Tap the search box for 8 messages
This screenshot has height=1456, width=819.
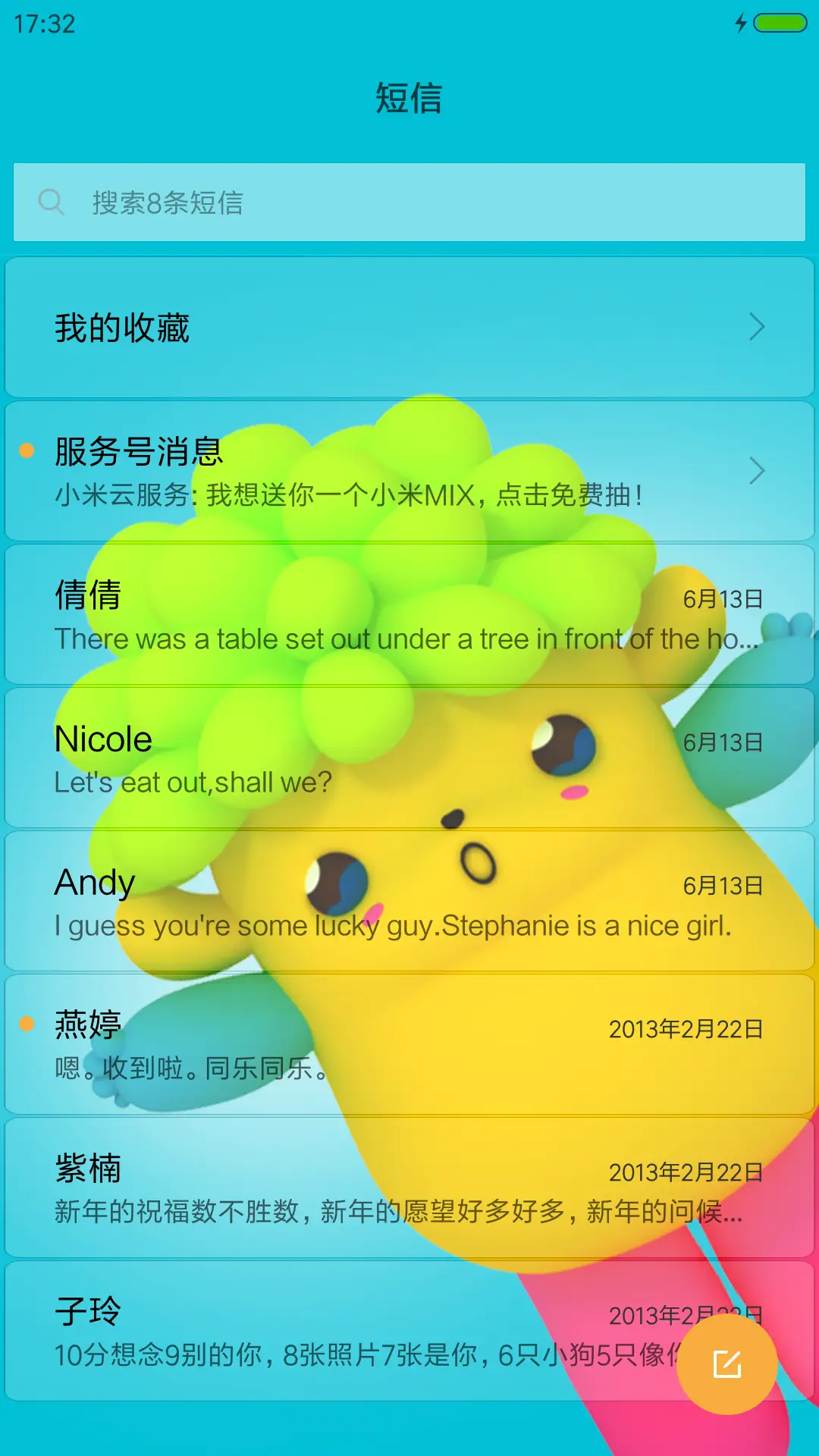pyautogui.click(x=409, y=202)
